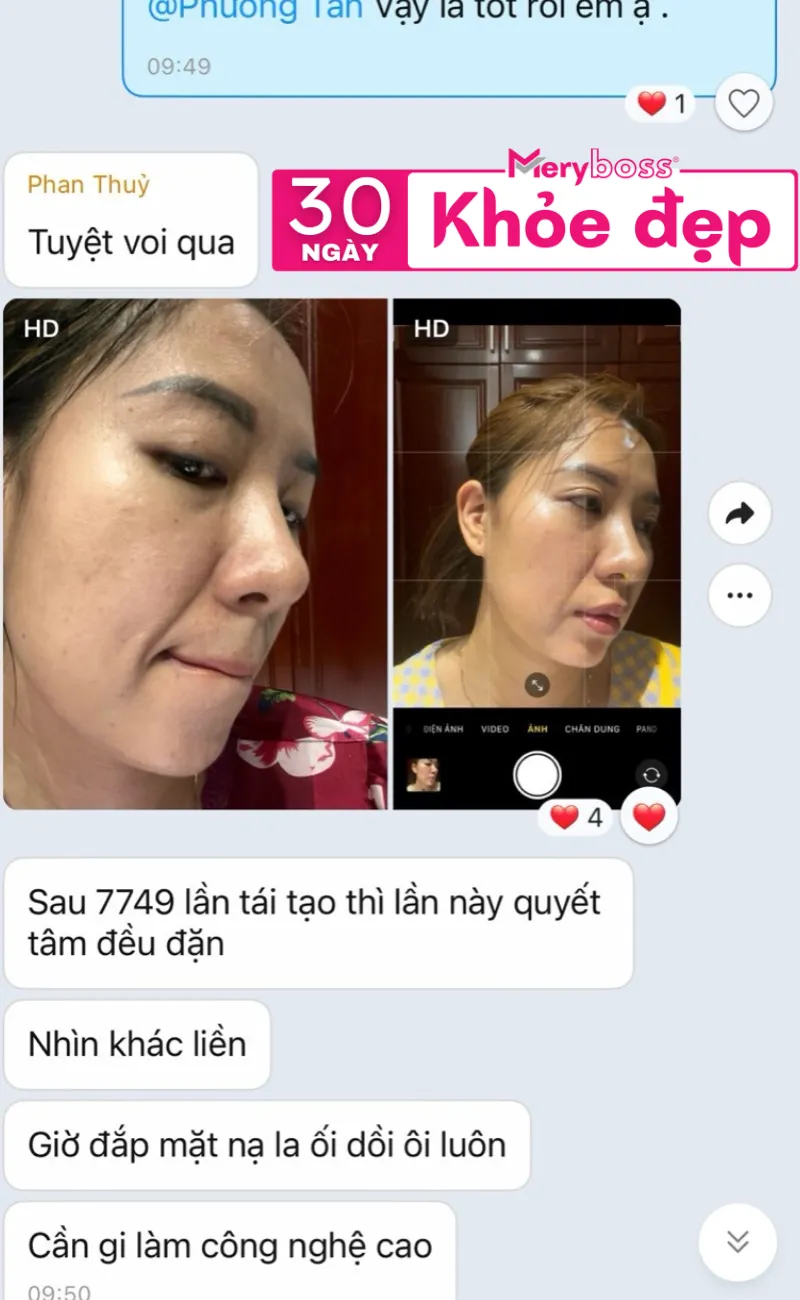Image resolution: width=800 pixels, height=1300 pixels.
Task: Open Phan Thuỷ's profile from the sender name
Action: point(88,185)
